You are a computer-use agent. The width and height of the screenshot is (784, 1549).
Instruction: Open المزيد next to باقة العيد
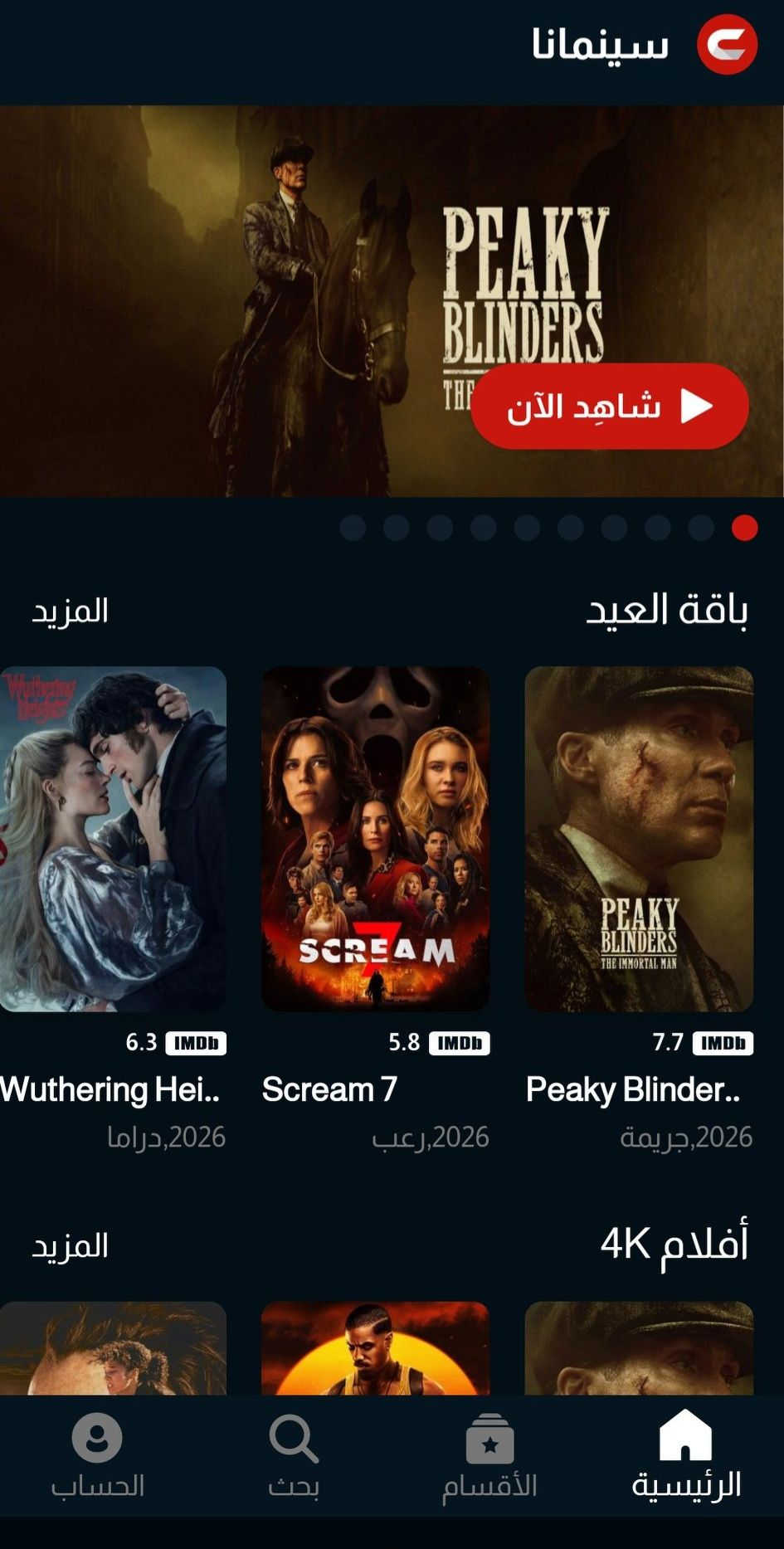tap(71, 611)
